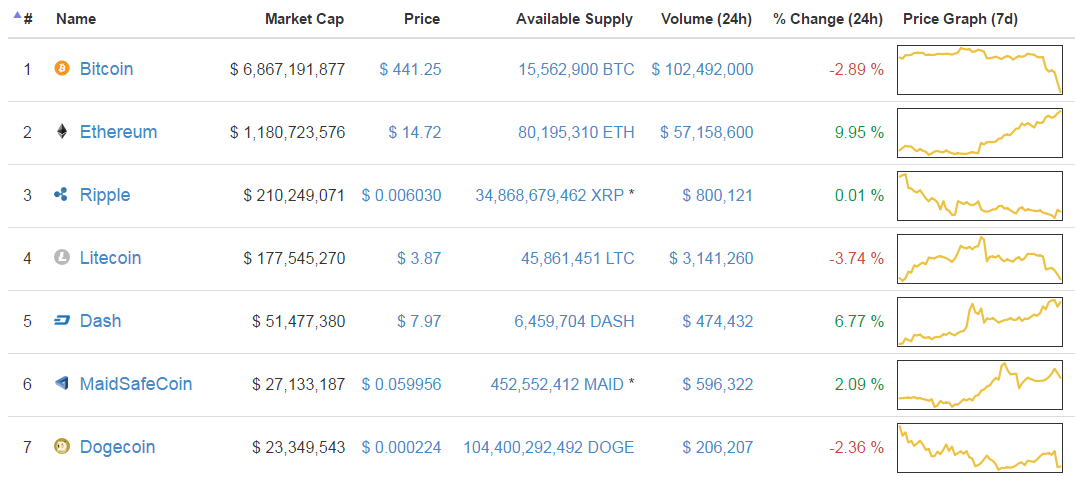
Task: Sort by % Change (24h) header
Action: tap(827, 19)
